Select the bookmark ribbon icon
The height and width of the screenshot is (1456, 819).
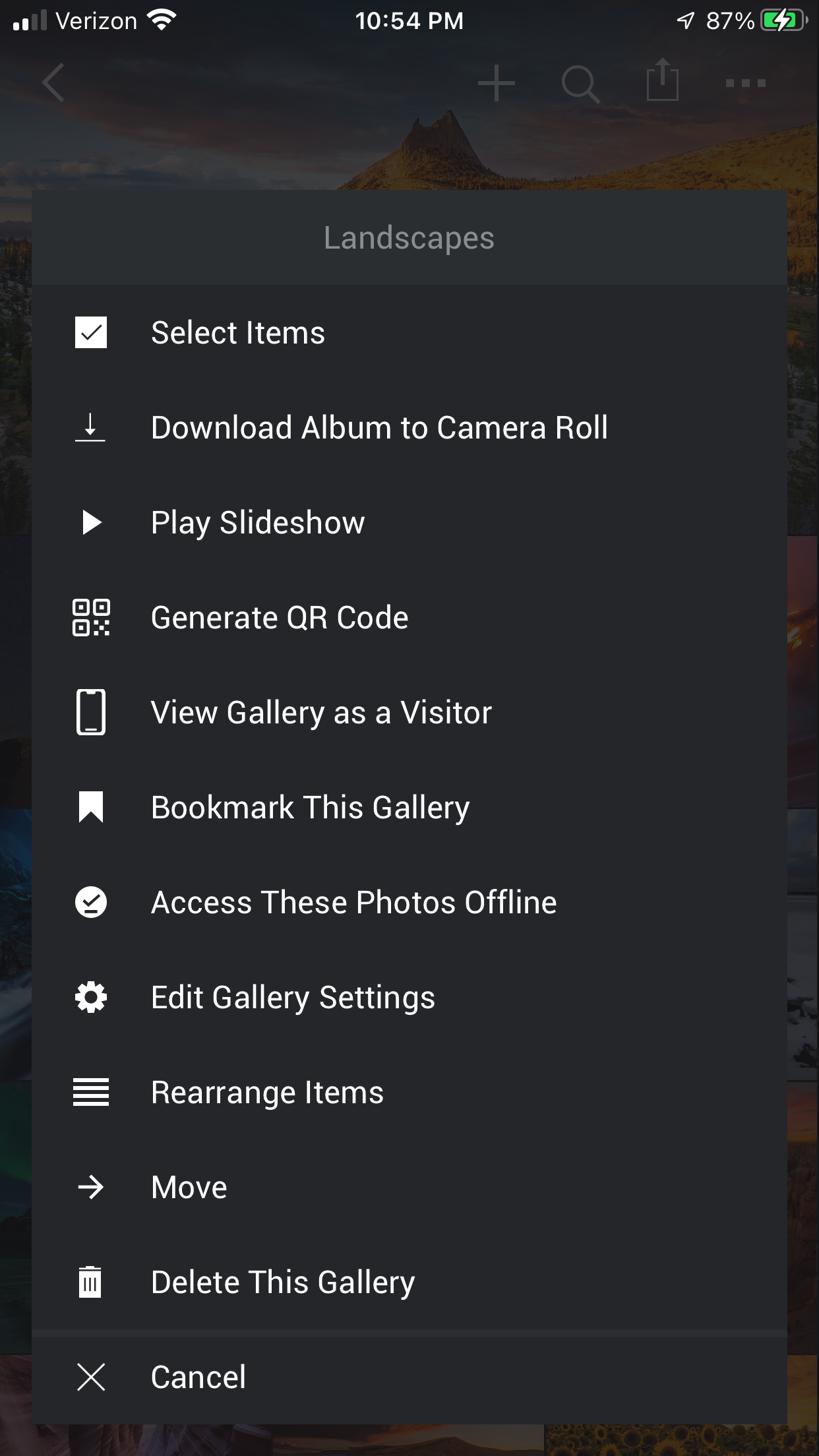91,807
